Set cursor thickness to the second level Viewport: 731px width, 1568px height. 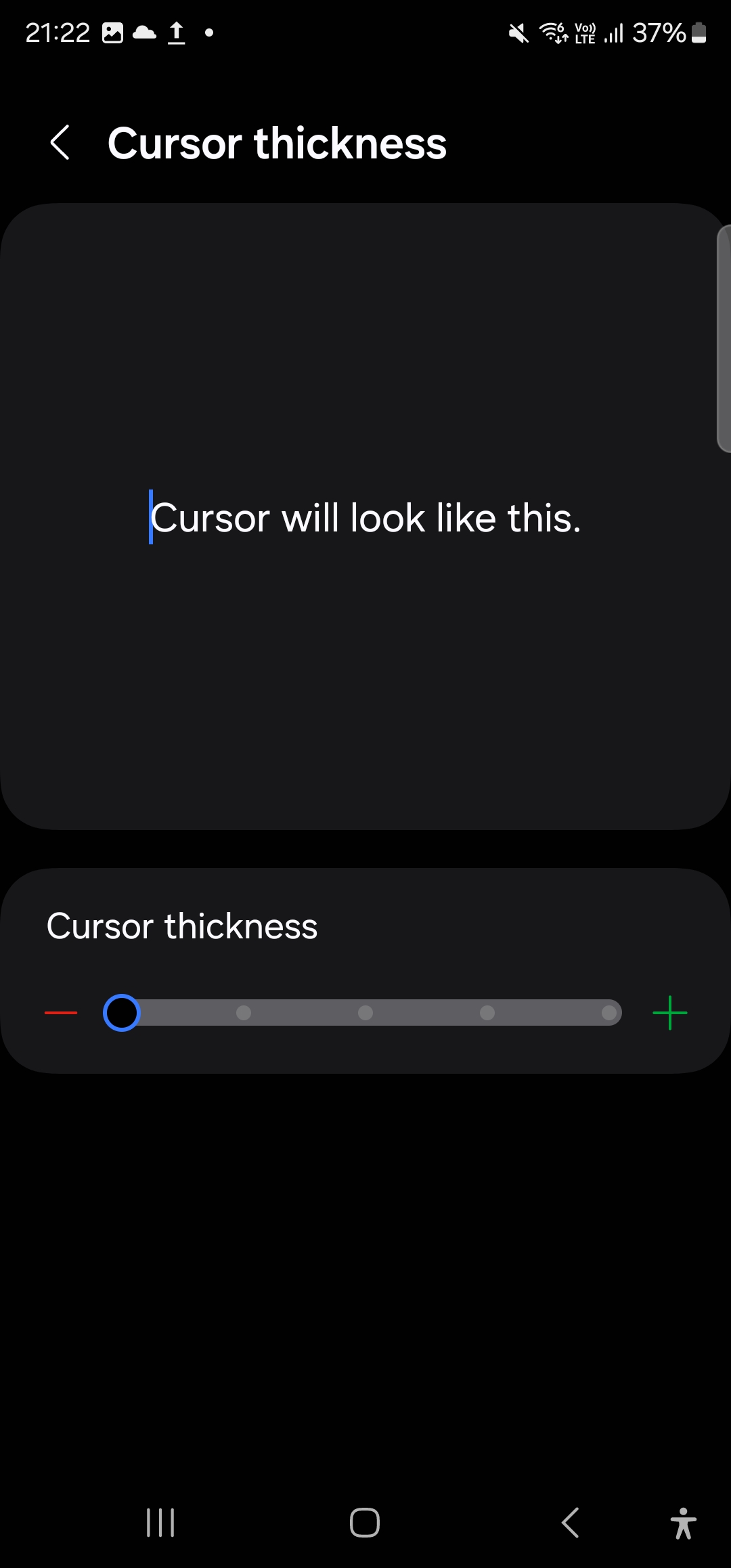pyautogui.click(x=244, y=1013)
